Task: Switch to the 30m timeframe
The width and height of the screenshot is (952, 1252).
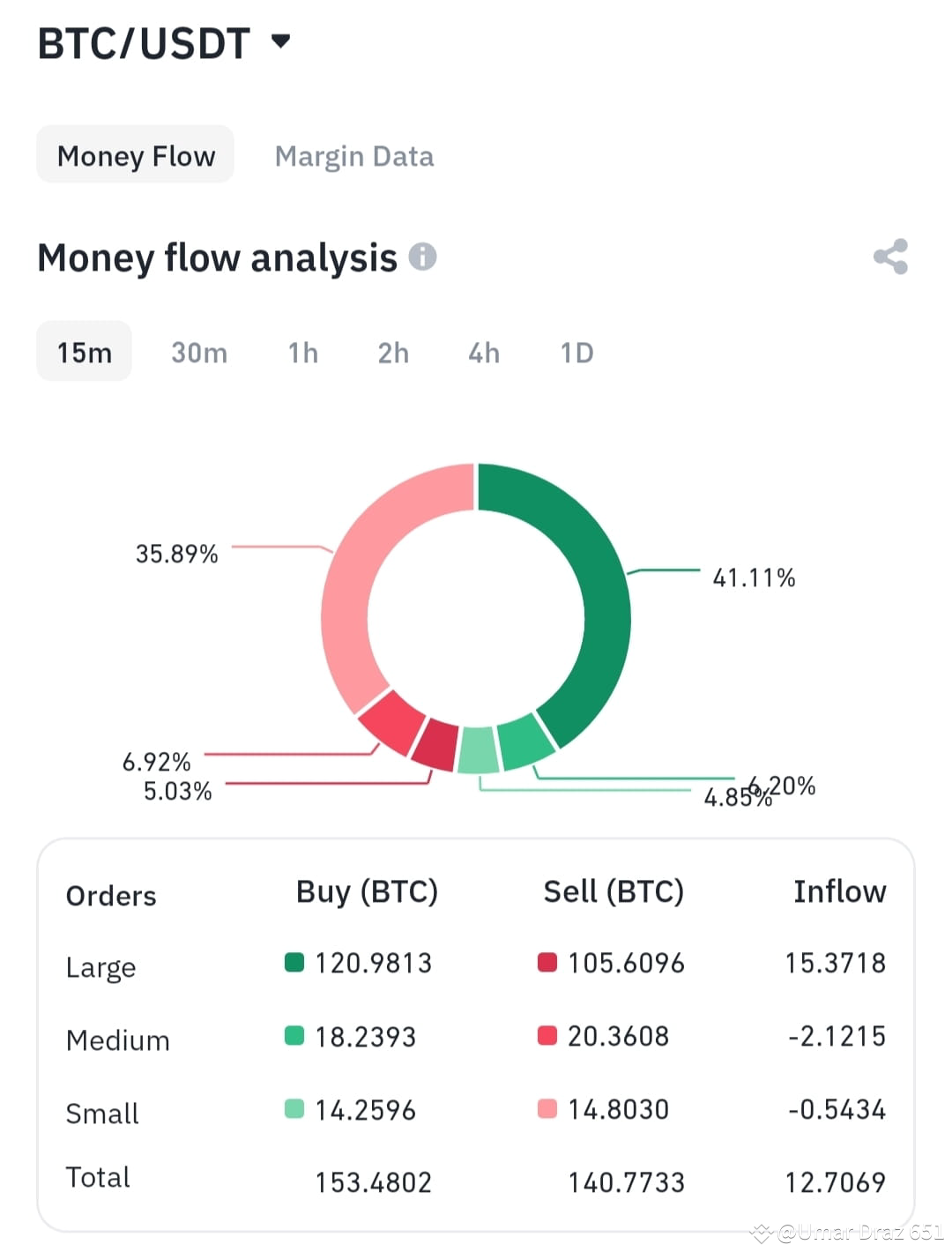Action: (199, 352)
